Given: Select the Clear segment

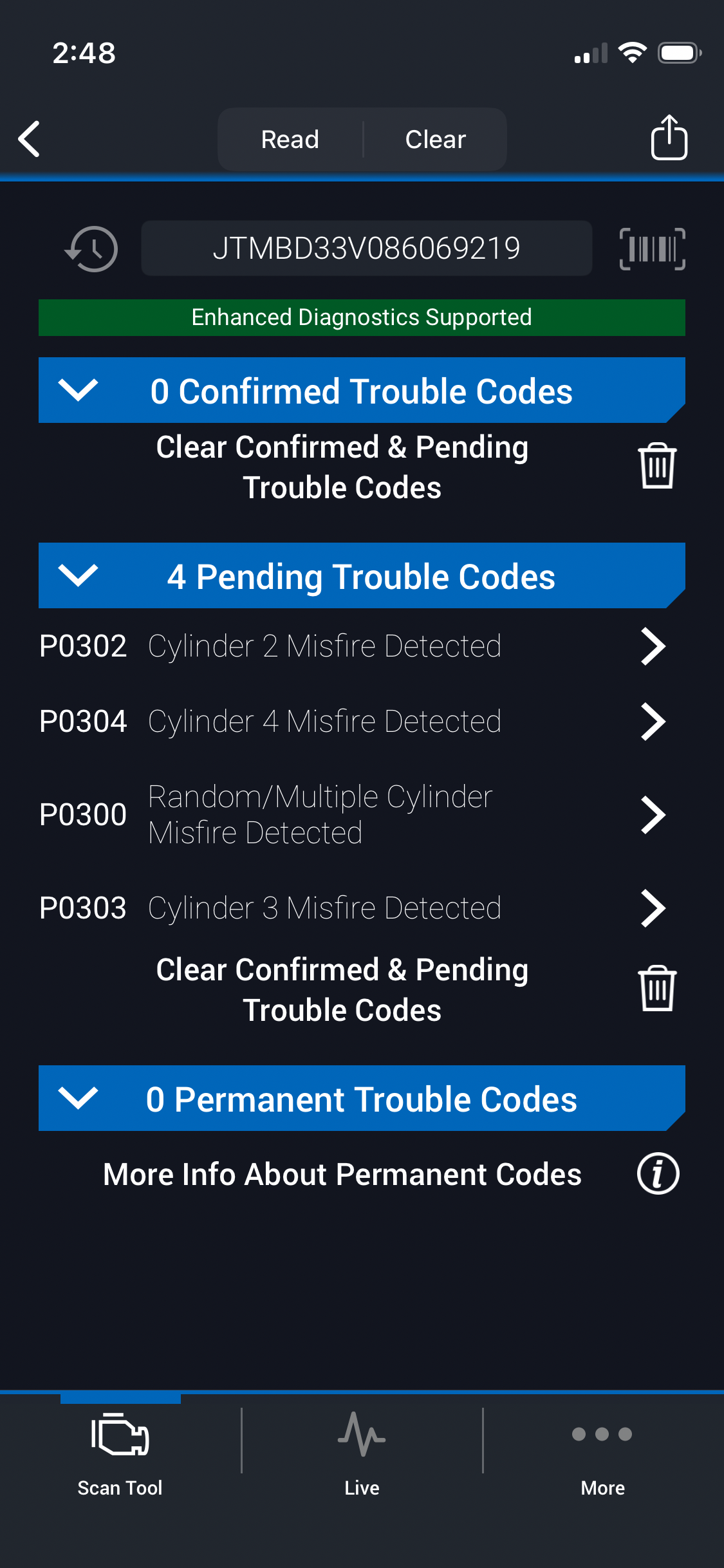Looking at the screenshot, I should [436, 139].
